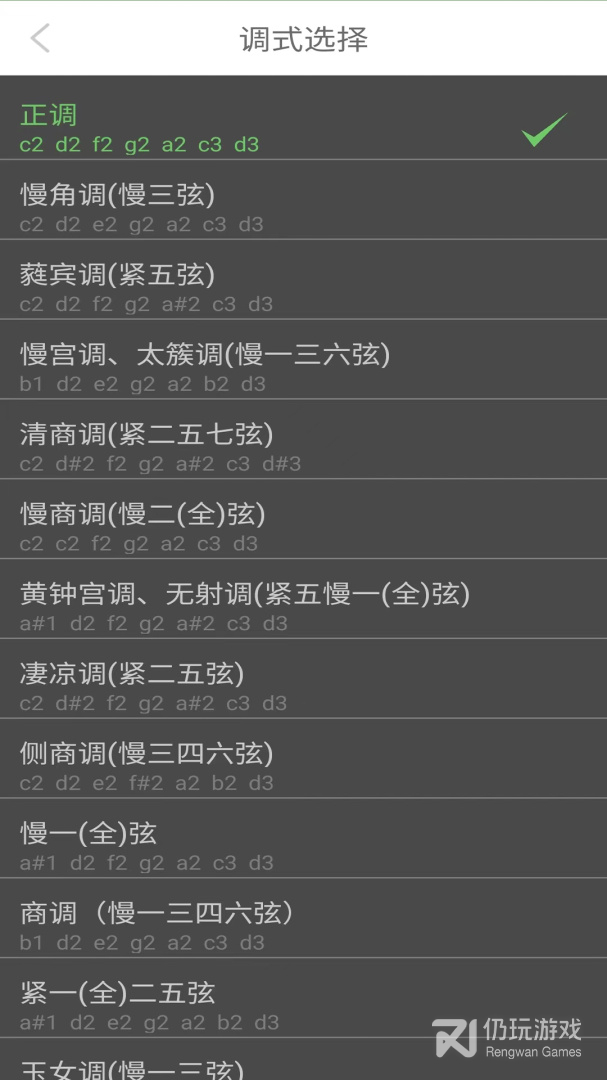Pick 凄凉调(紧二五弦) tuning
Viewport: 607px width, 1080px height.
(x=303, y=679)
